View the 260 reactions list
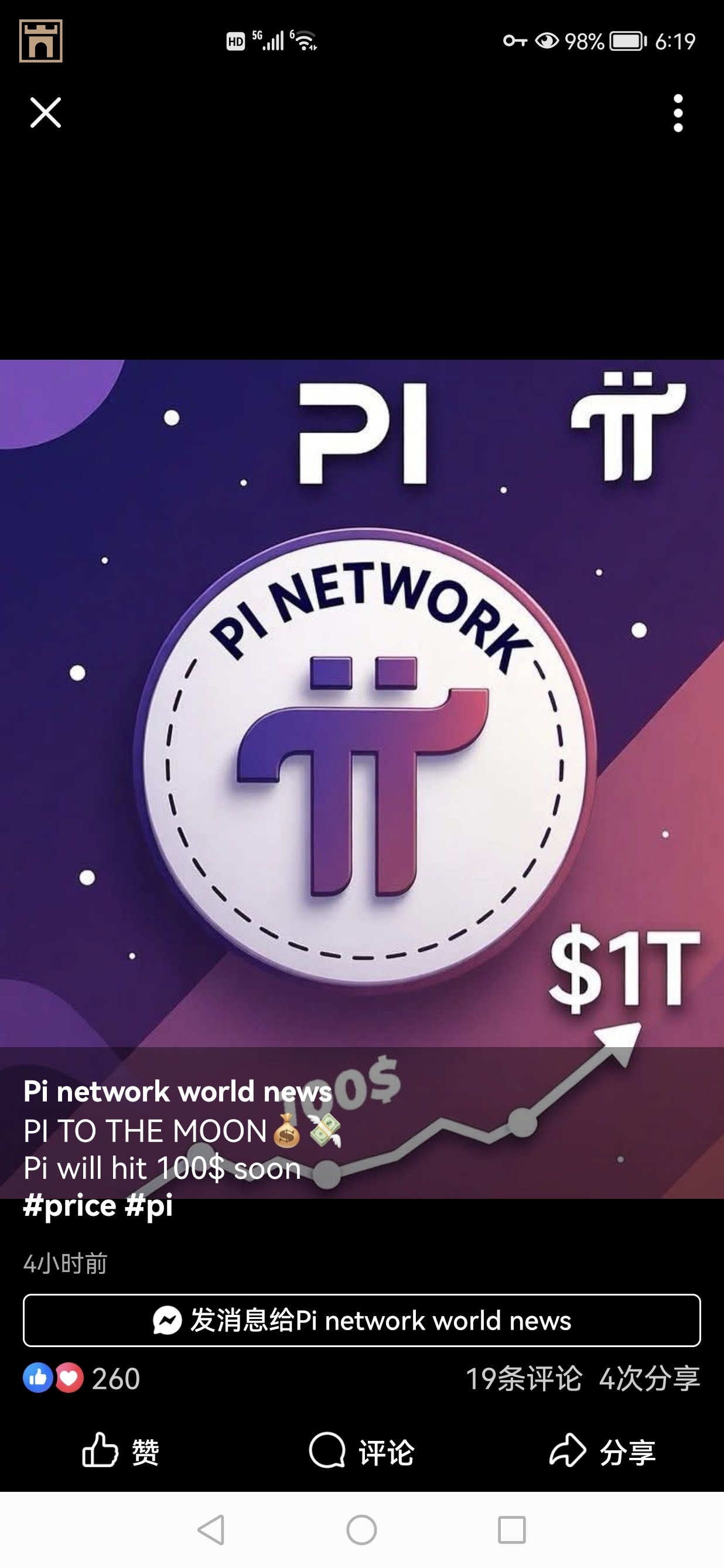This screenshot has width=724, height=1568. coord(82,1378)
